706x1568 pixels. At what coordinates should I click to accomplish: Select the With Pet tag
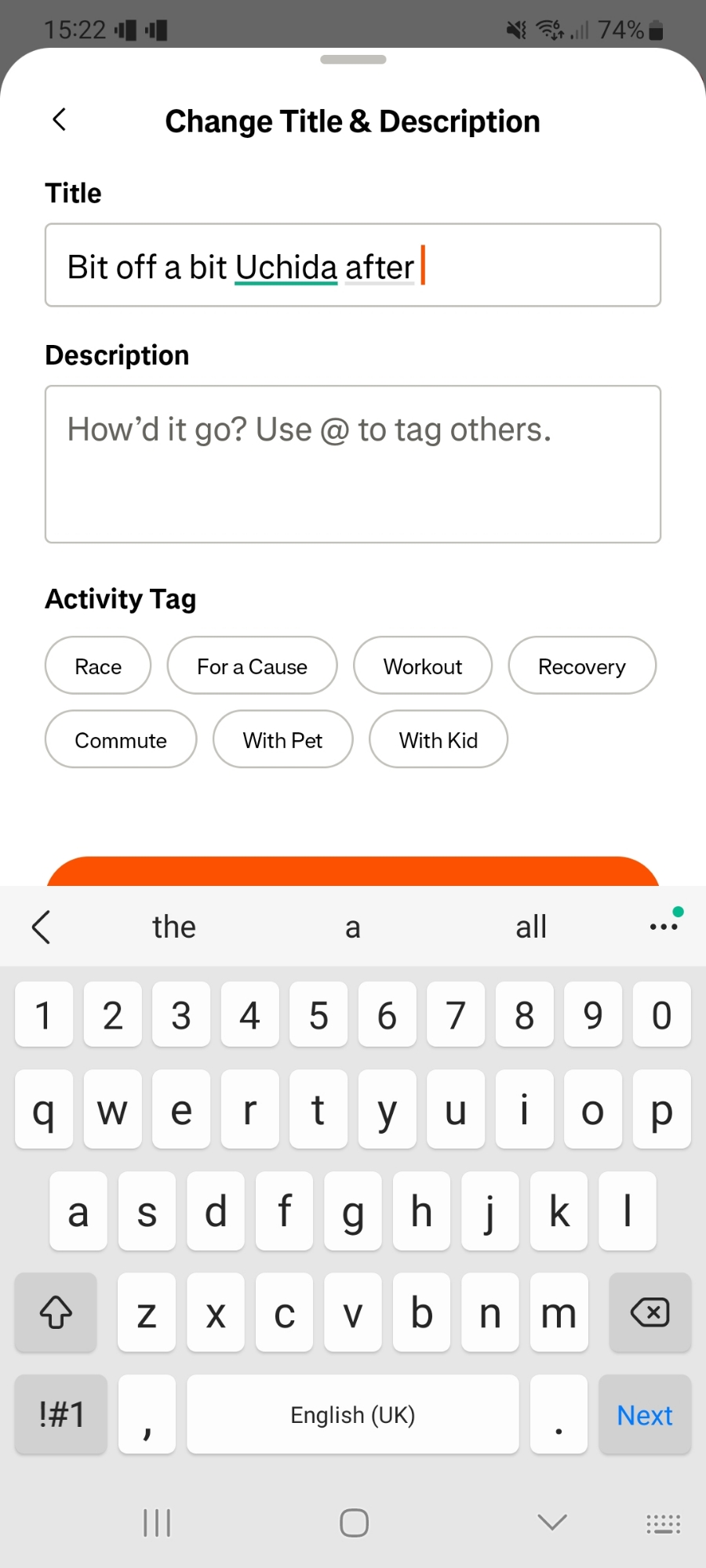pos(282,739)
